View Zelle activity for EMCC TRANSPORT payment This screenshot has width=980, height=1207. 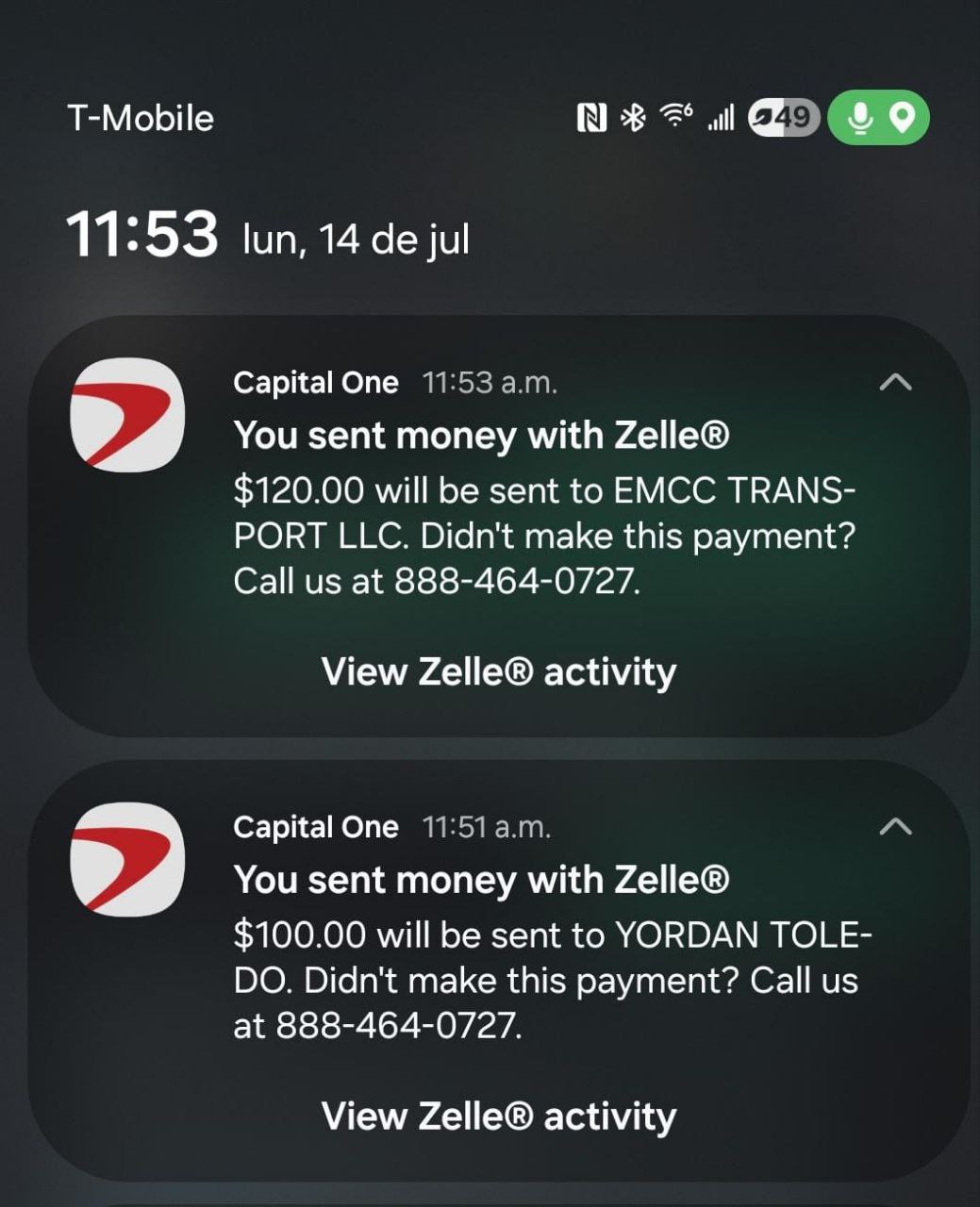499,672
